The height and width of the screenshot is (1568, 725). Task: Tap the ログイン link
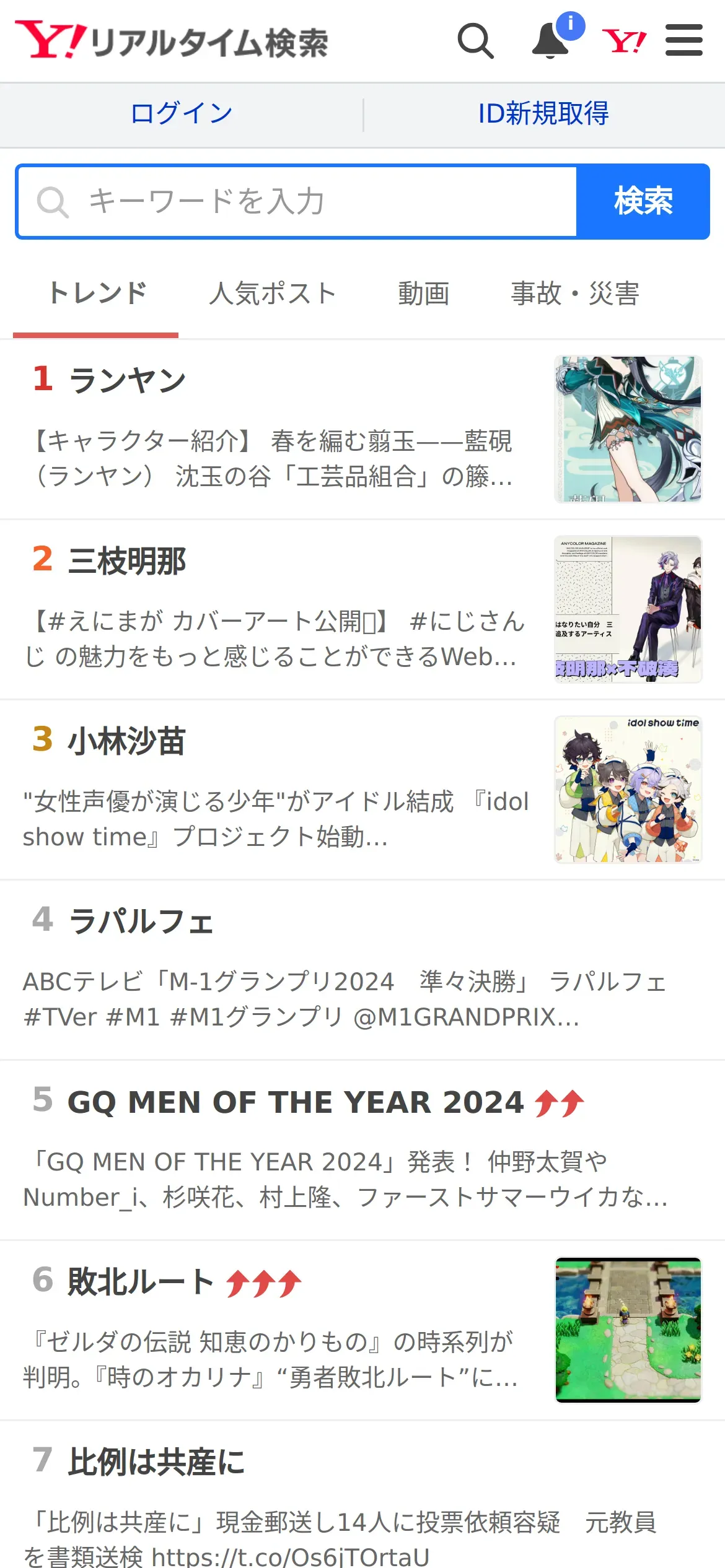(x=182, y=114)
